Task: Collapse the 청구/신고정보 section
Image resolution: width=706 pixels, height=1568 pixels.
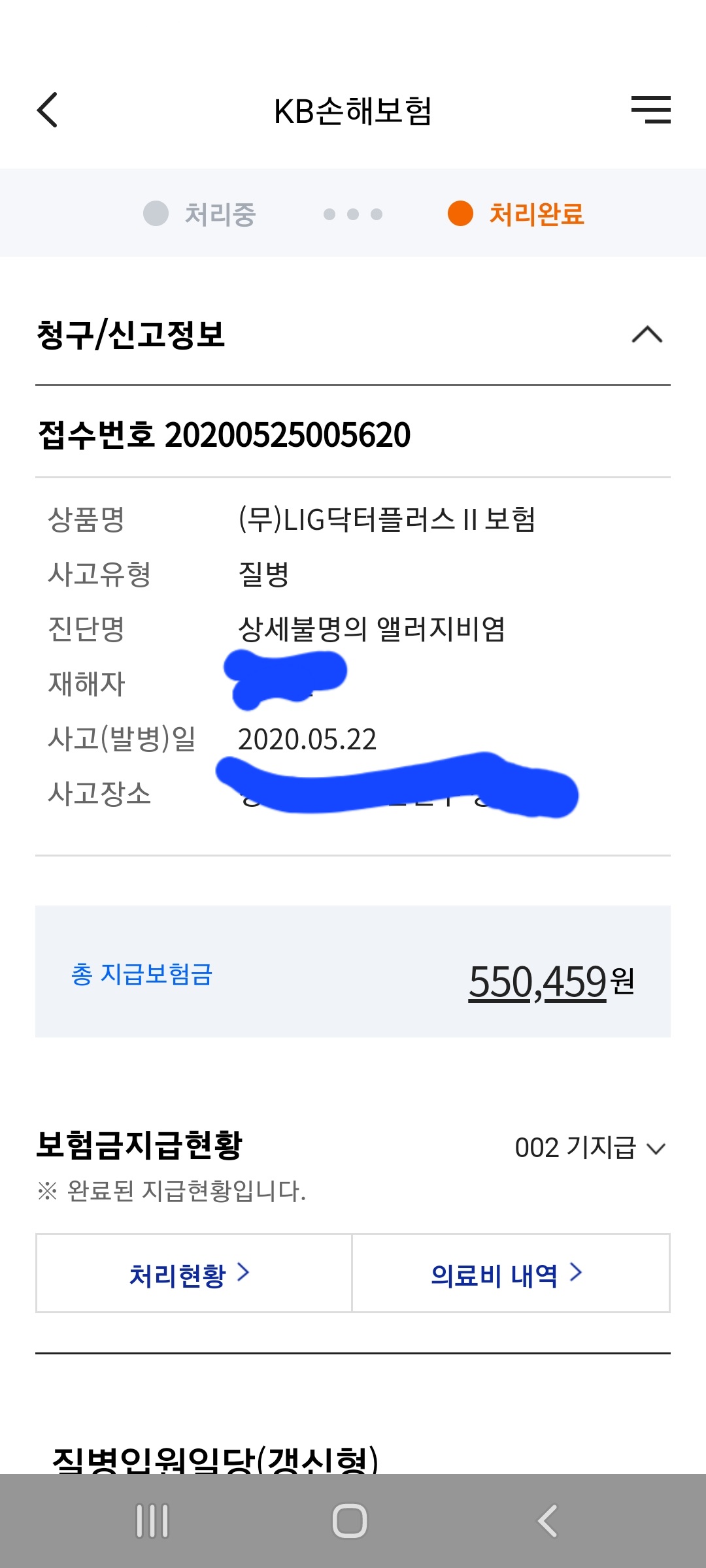Action: (x=647, y=335)
